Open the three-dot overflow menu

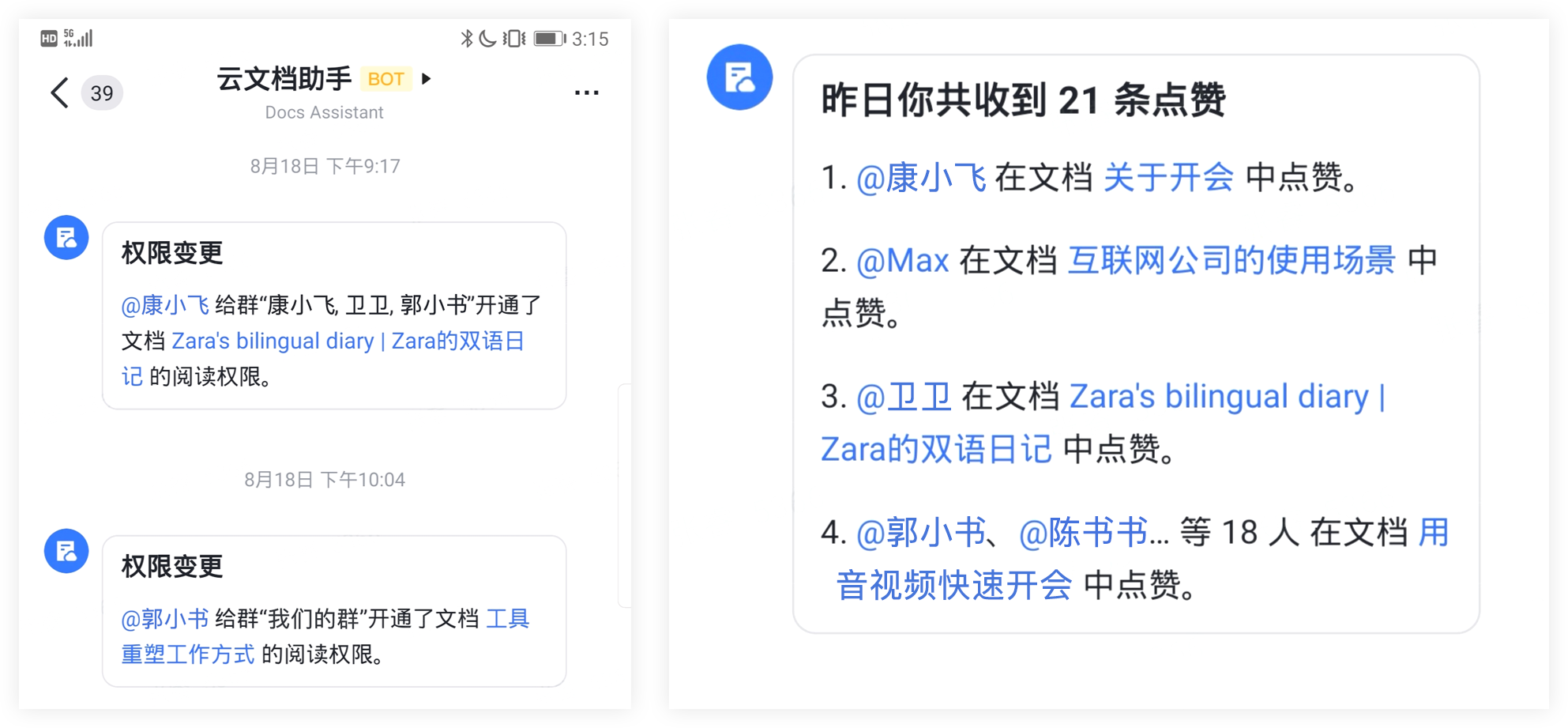click(x=586, y=92)
